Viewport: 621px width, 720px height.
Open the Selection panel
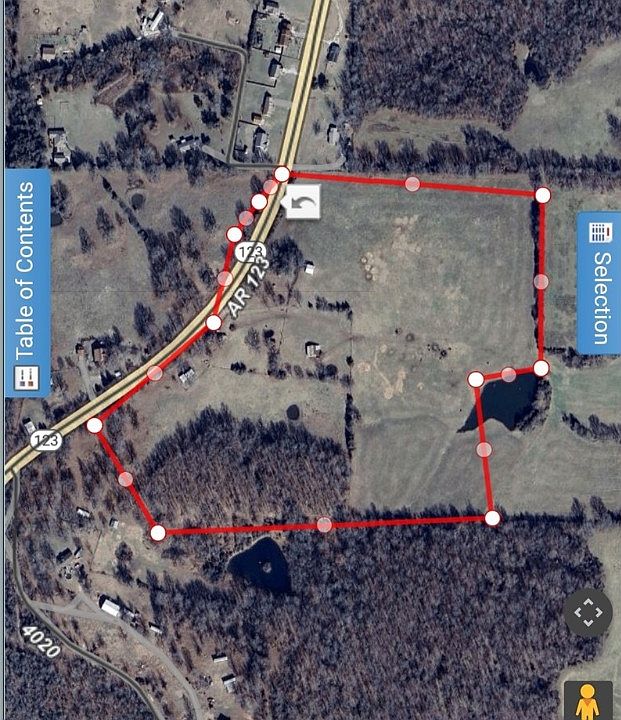[600, 283]
